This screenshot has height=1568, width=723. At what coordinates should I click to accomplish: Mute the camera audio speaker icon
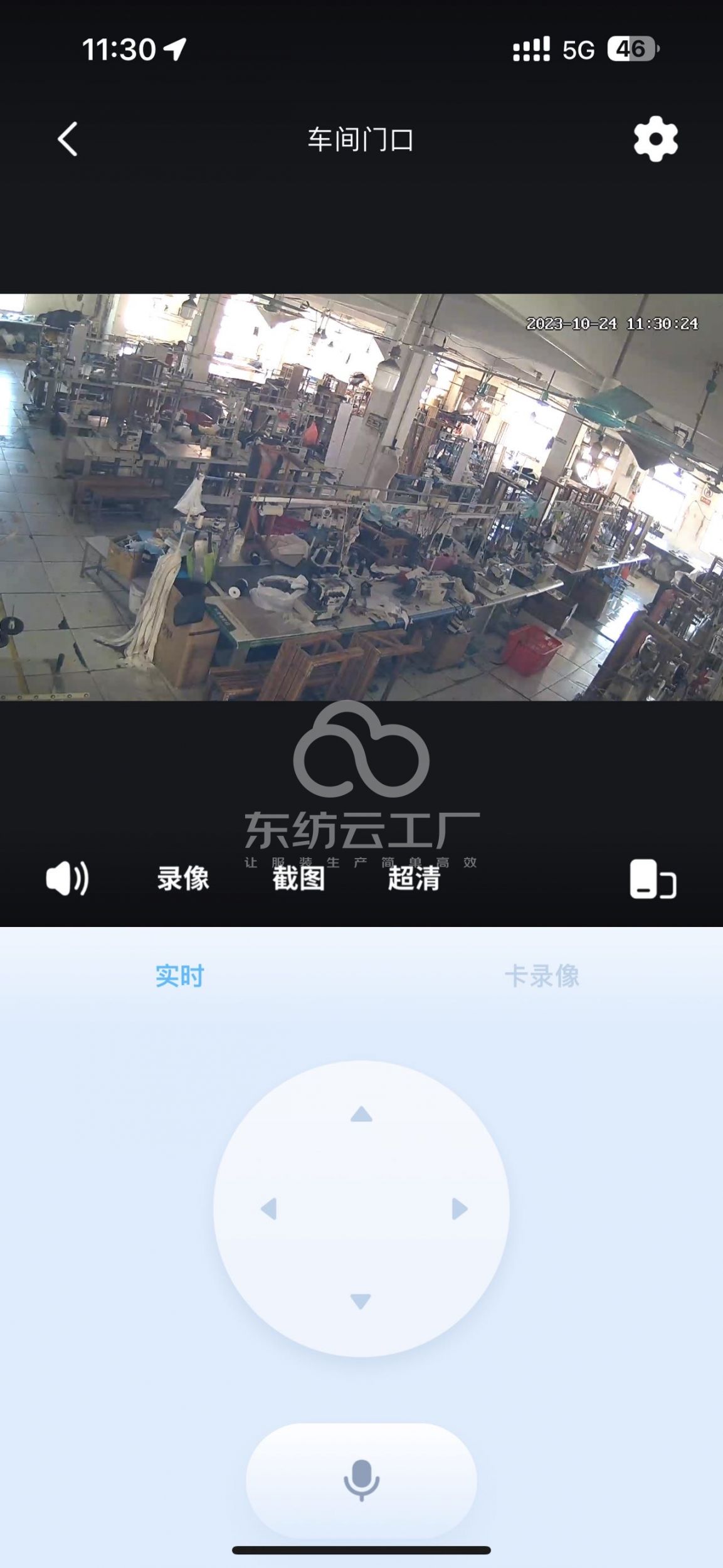pos(67,878)
